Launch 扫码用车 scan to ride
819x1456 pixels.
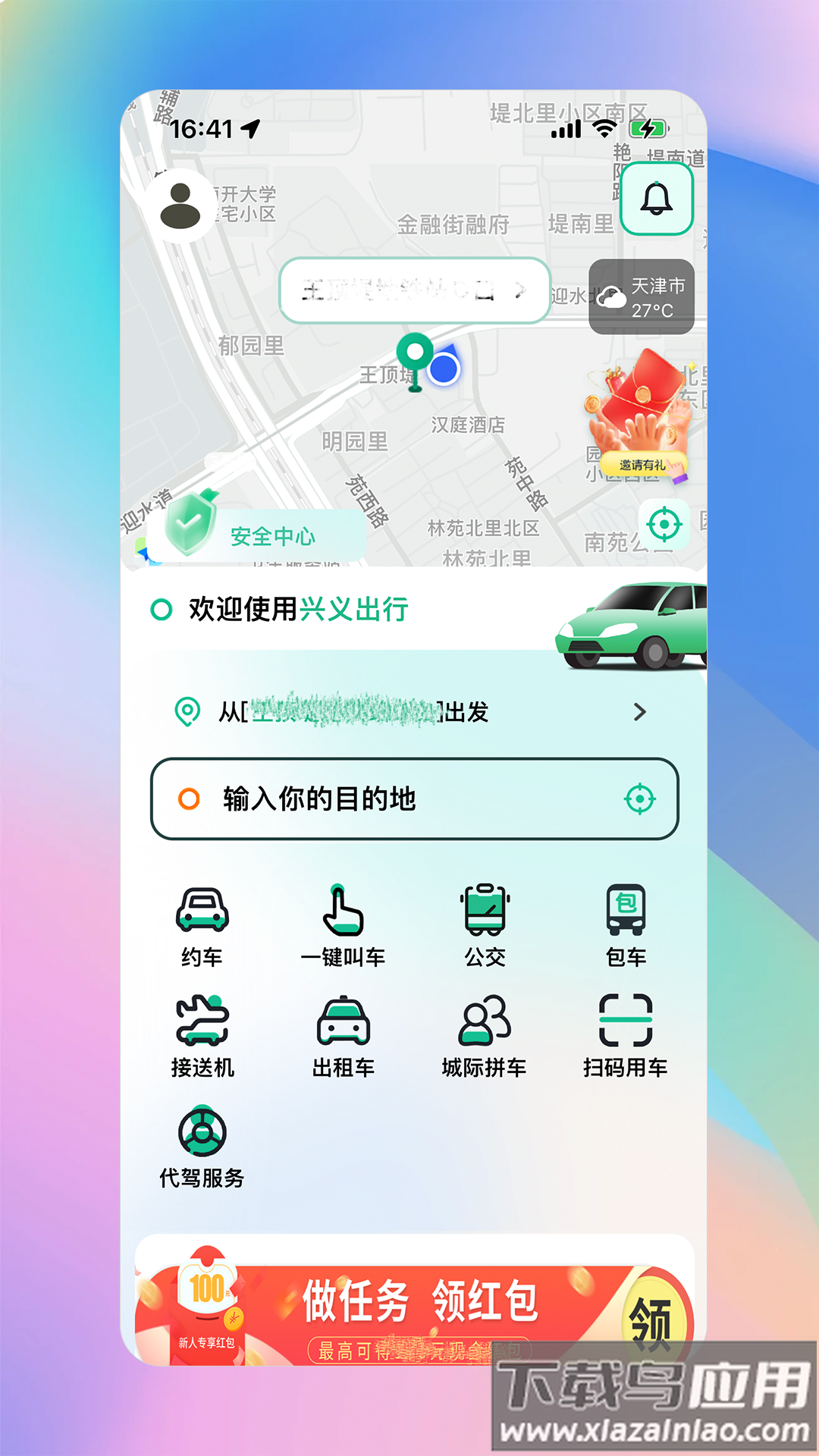(626, 1036)
